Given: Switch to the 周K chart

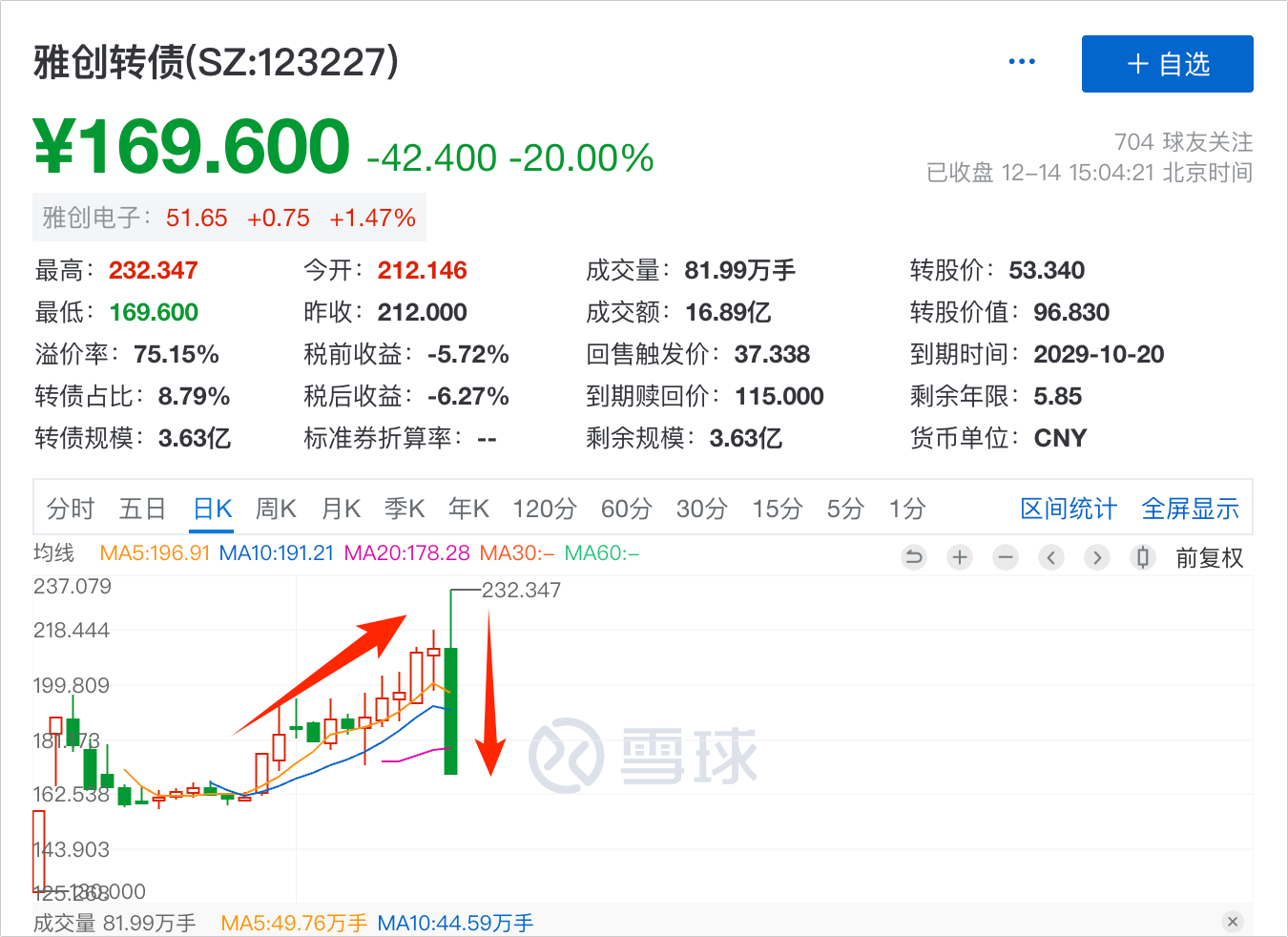Looking at the screenshot, I should tap(276, 509).
